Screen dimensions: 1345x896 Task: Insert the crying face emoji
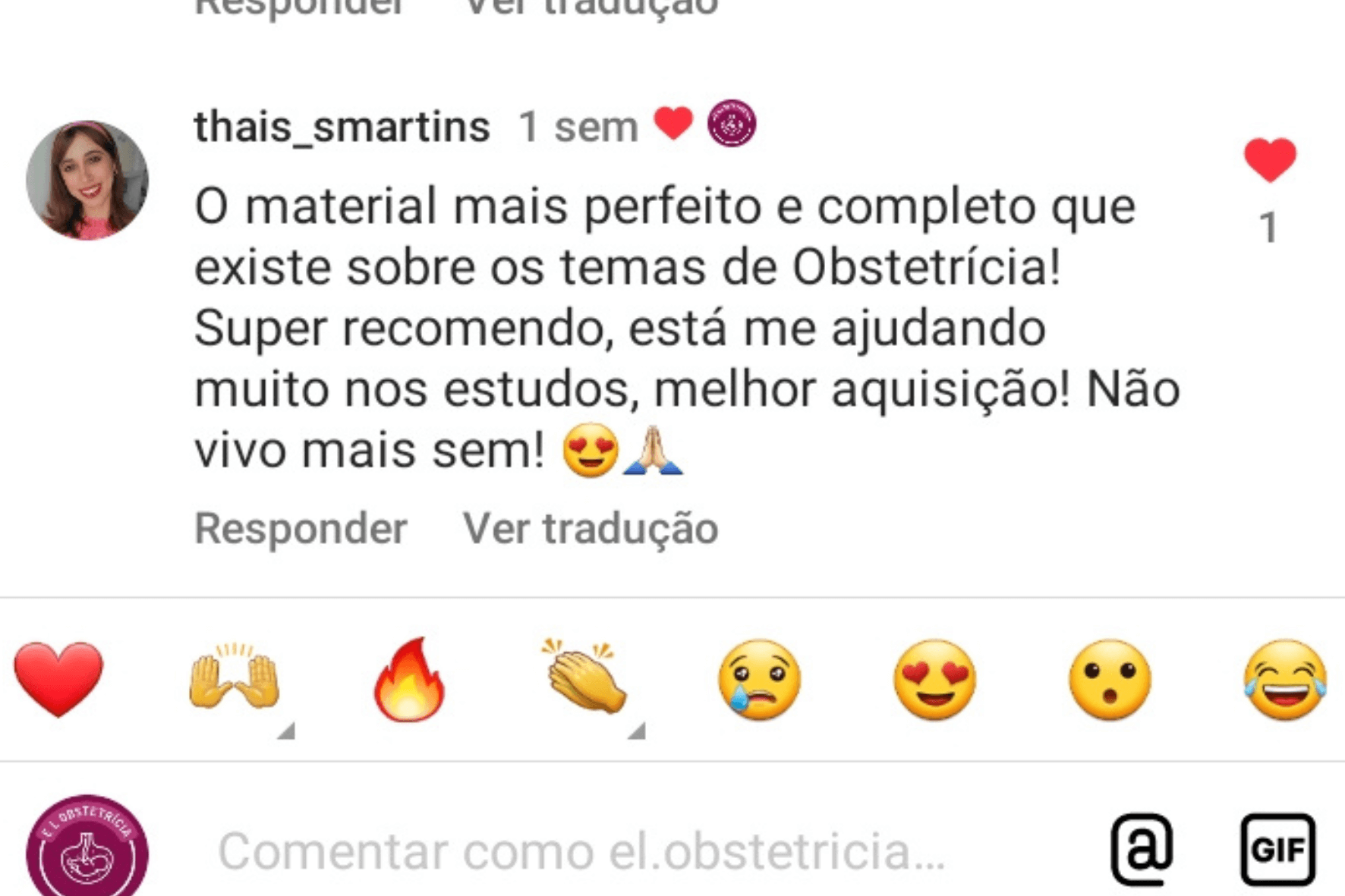759,678
